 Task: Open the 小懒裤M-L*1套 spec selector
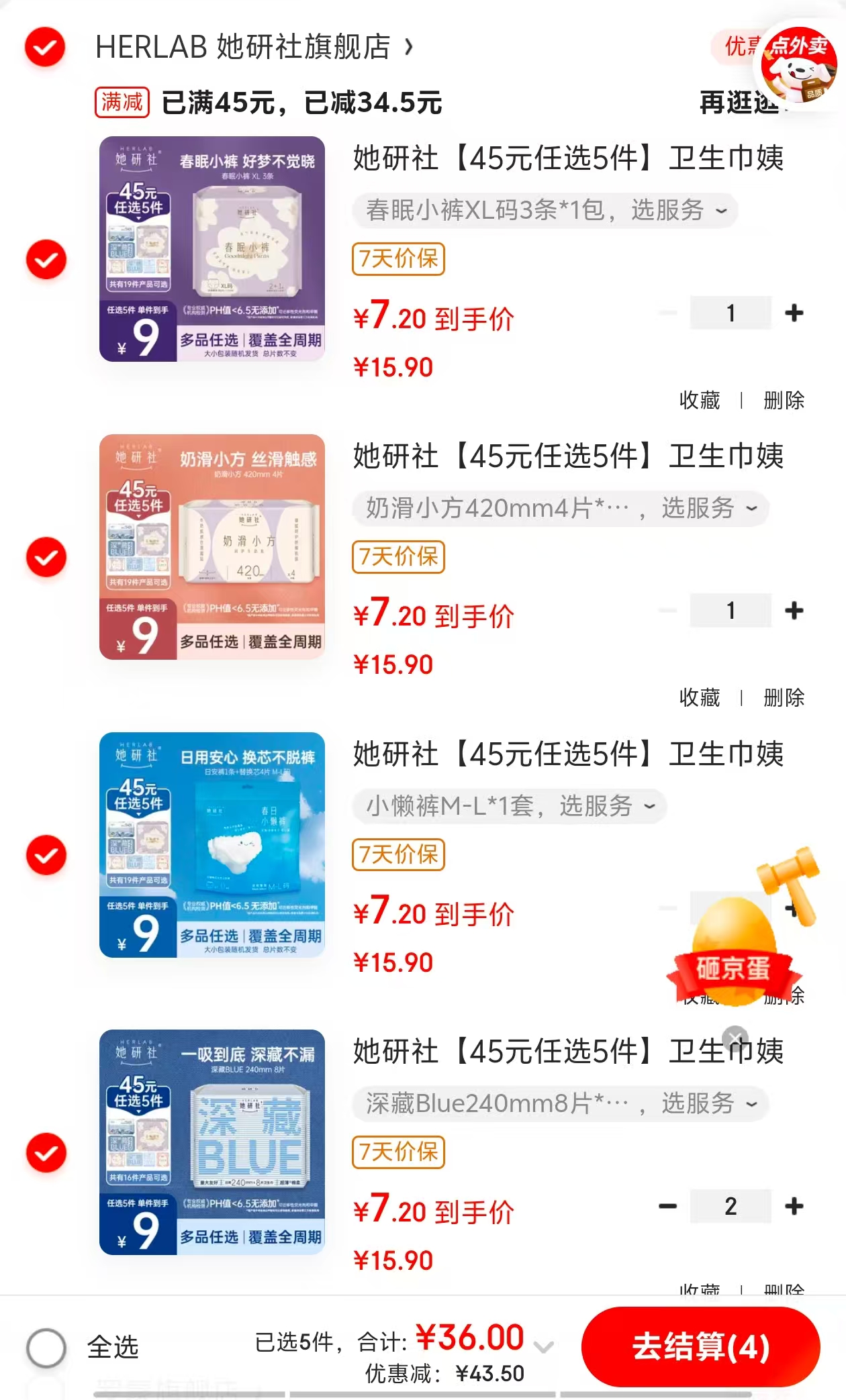[509, 806]
